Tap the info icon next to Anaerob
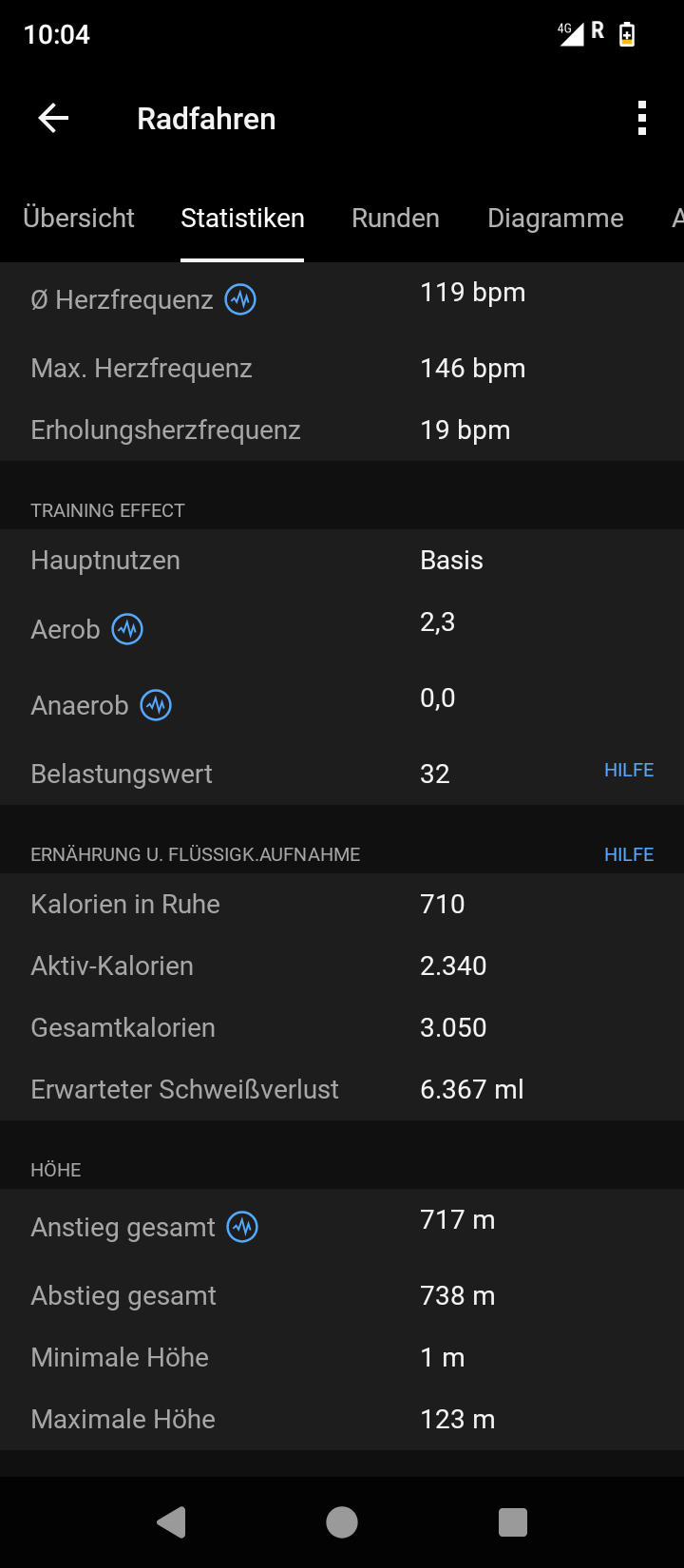This screenshot has width=684, height=1568. [x=156, y=705]
